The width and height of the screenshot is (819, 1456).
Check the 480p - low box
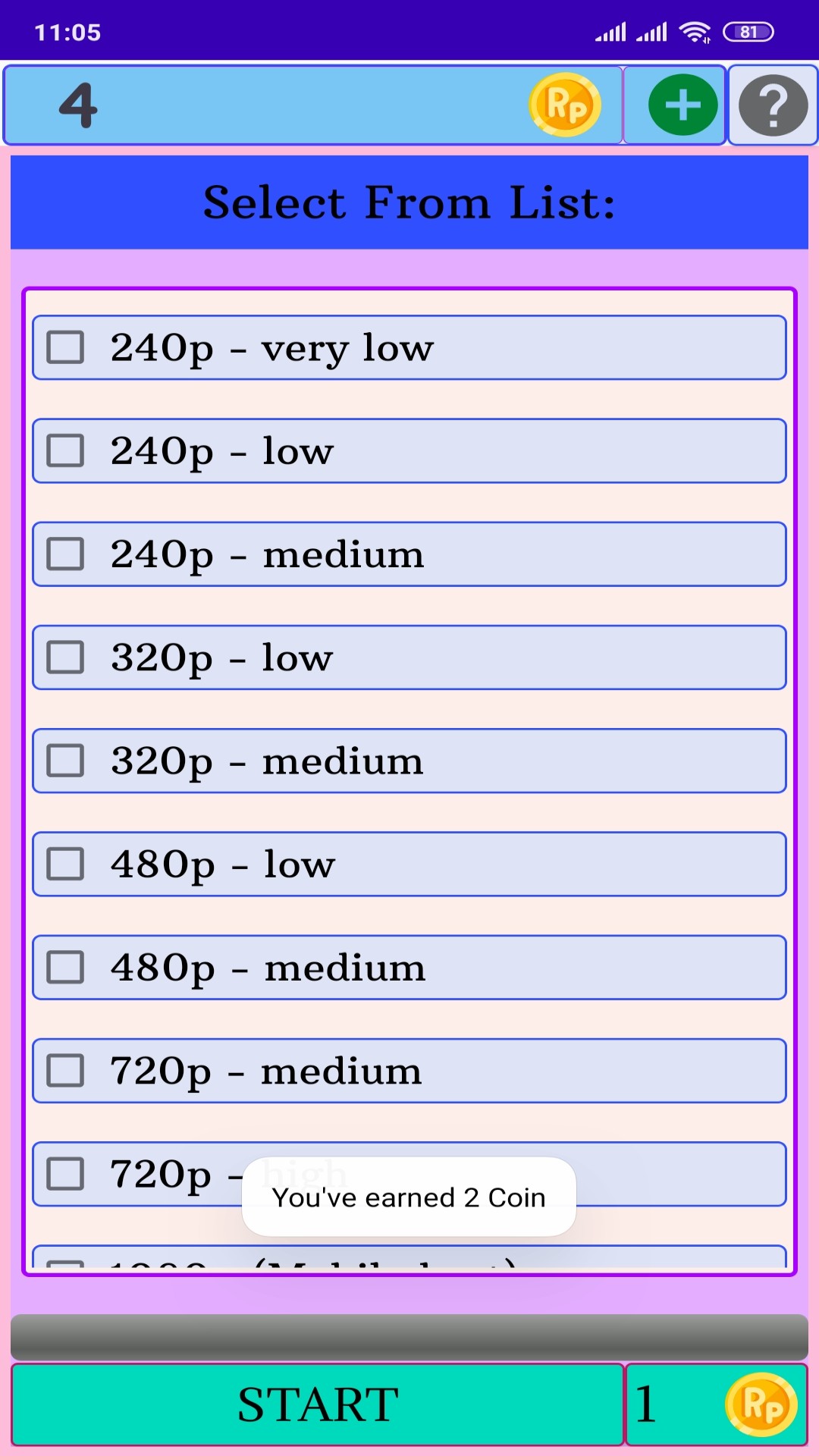click(x=66, y=864)
